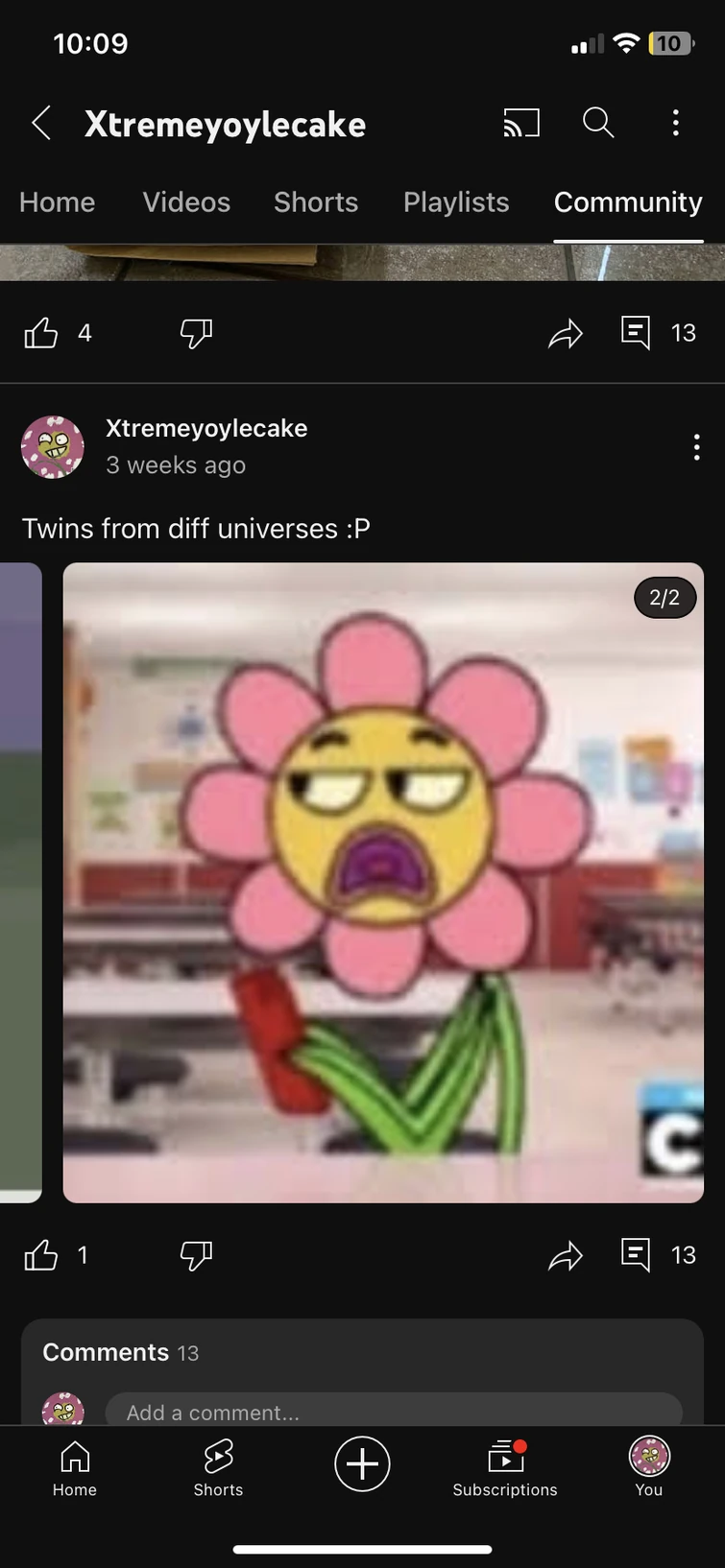Search within the Xtremeyoylecake channel
This screenshot has height=1568, width=725.
(x=598, y=123)
